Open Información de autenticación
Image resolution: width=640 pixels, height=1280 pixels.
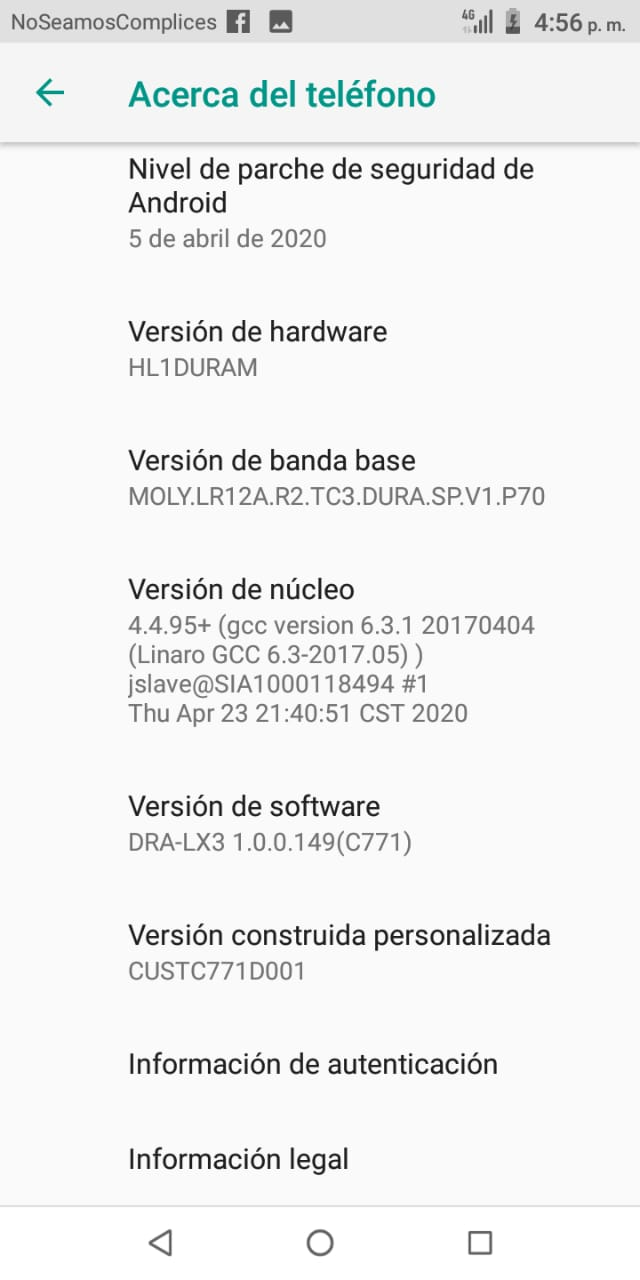[312, 1064]
